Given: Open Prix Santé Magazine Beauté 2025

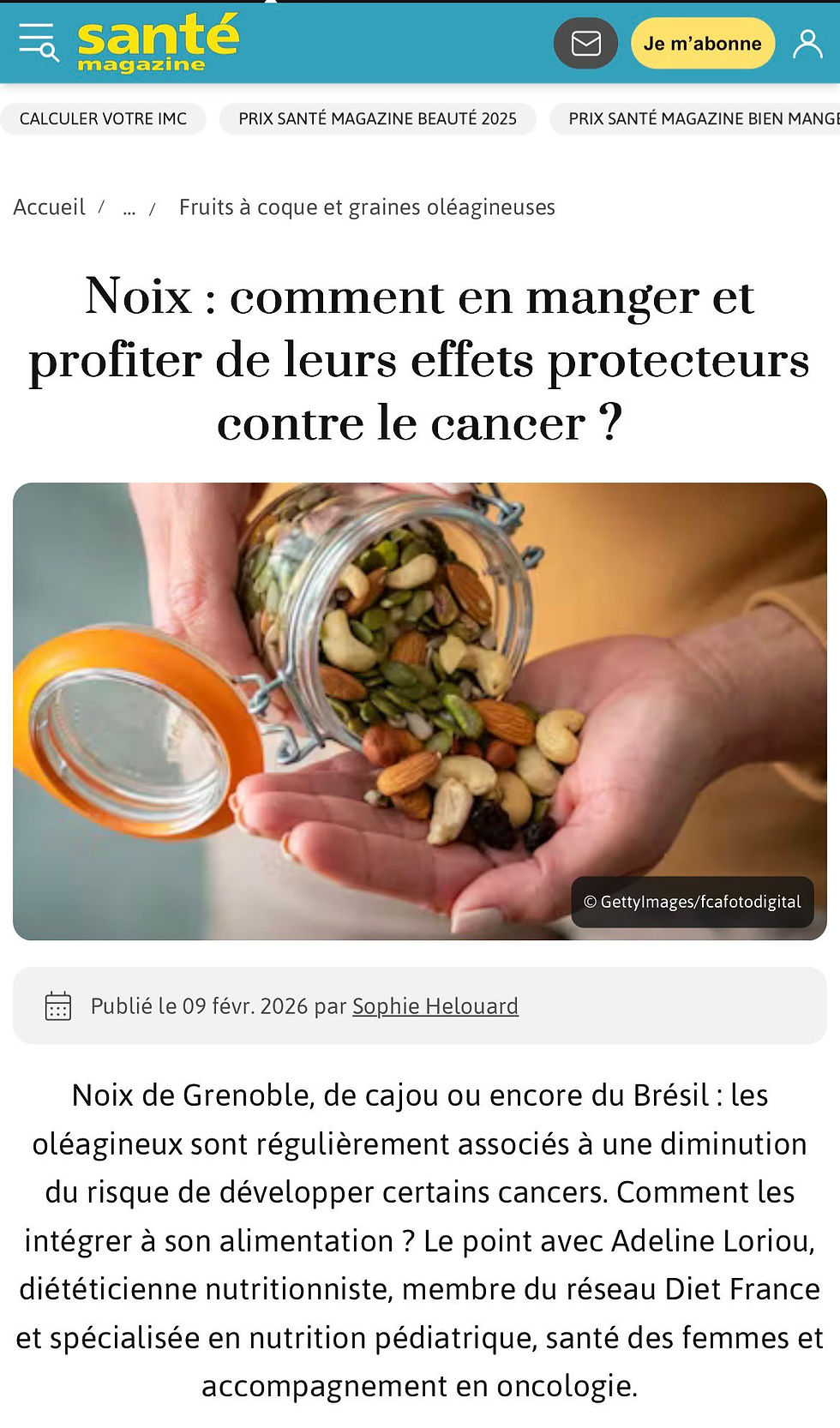Looking at the screenshot, I should pos(377,118).
